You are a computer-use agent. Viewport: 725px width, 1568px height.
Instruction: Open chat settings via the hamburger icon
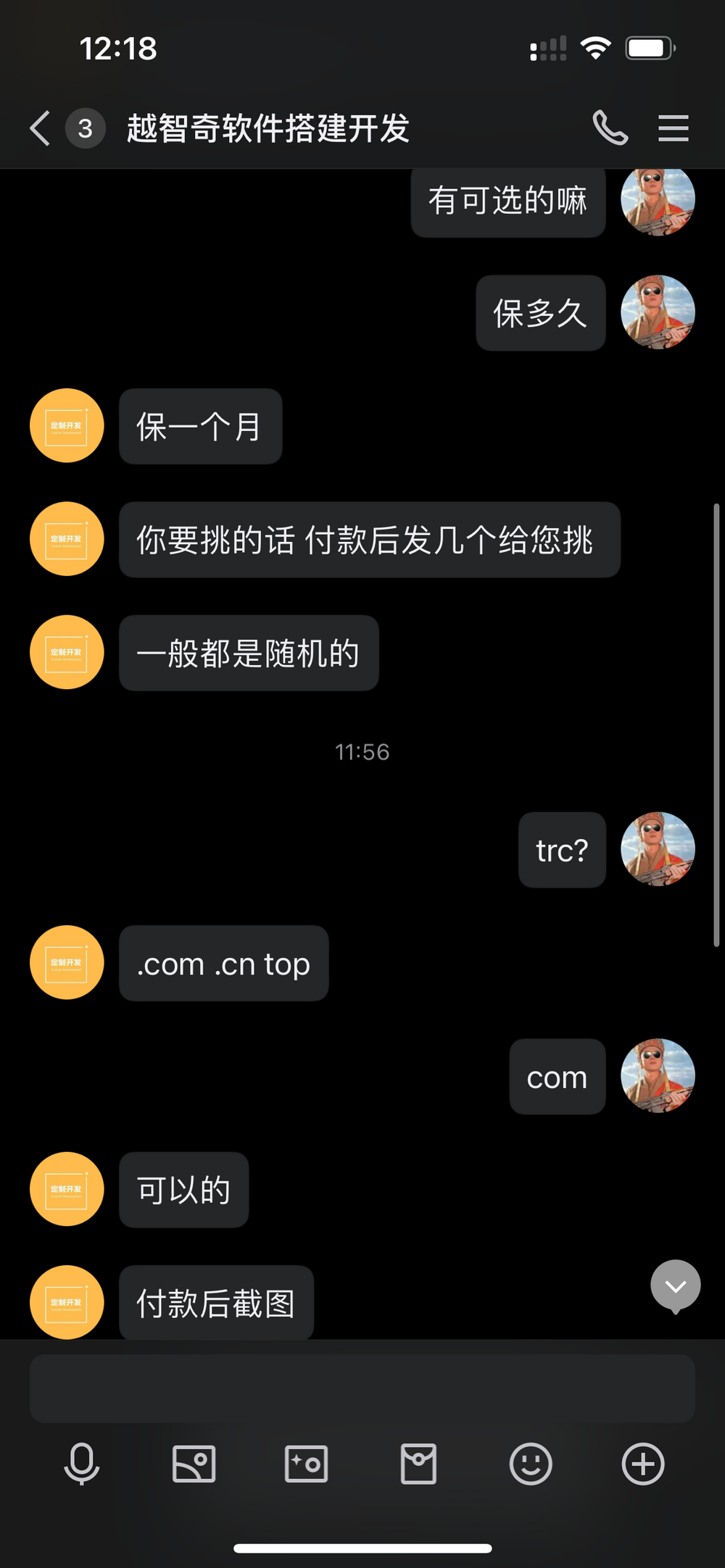672,128
